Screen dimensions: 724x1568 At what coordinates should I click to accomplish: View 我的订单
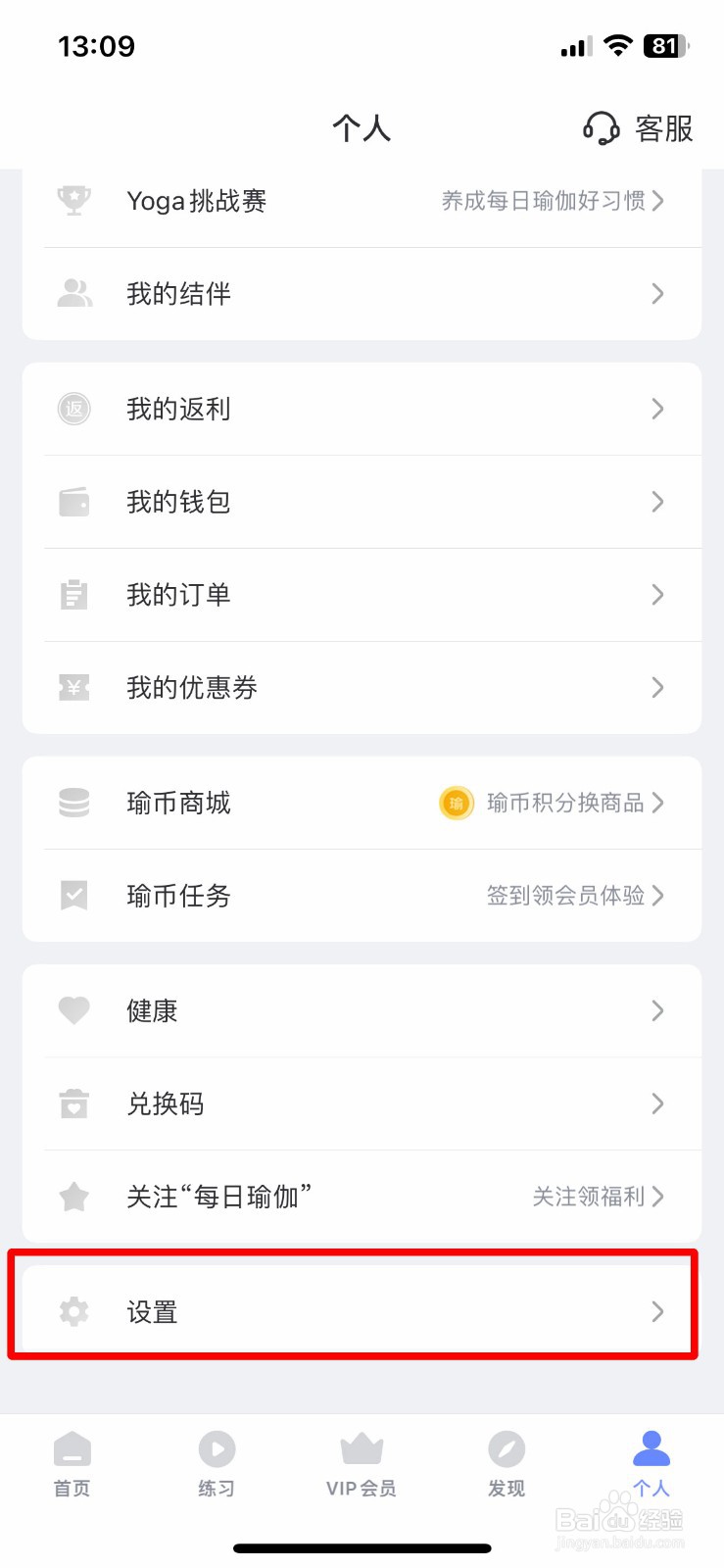point(362,595)
